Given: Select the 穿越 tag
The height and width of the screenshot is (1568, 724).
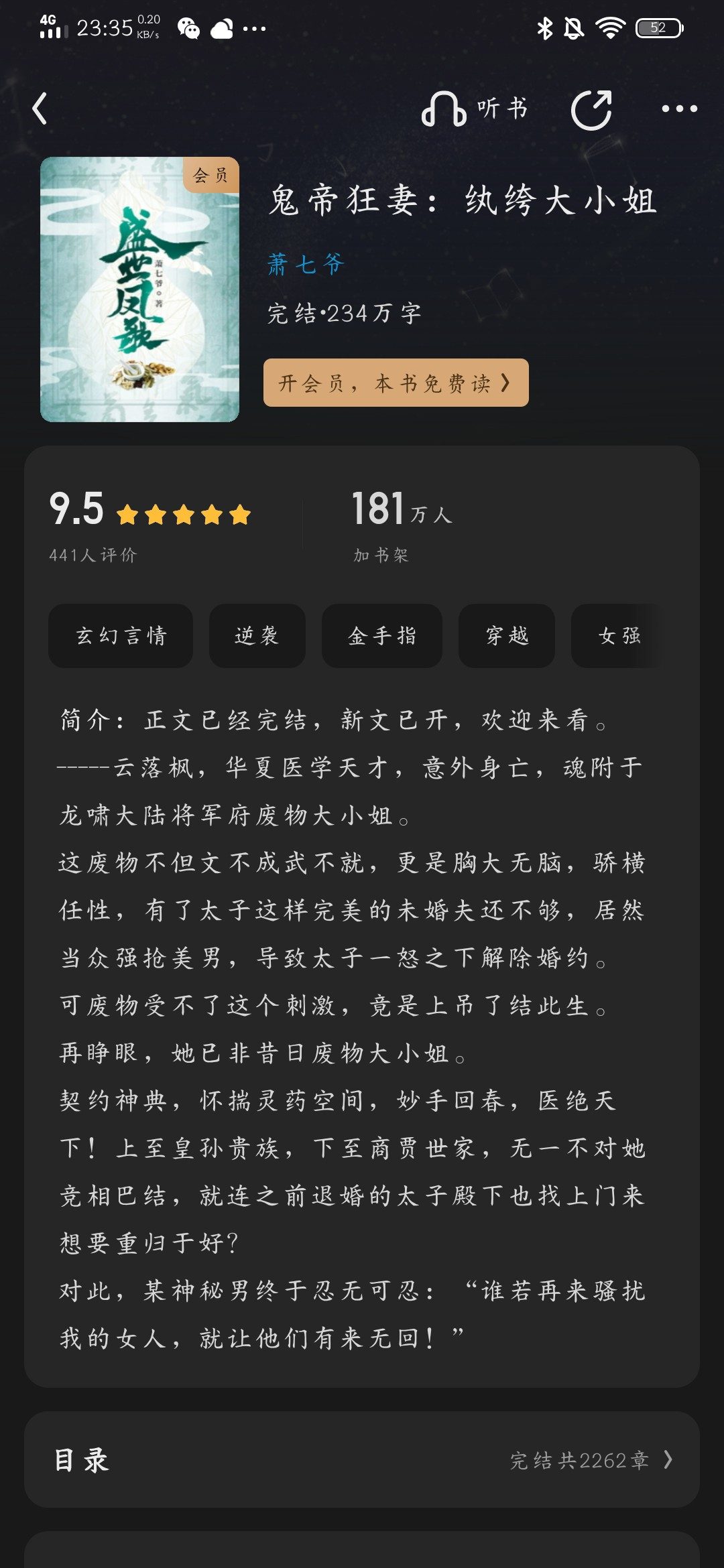Looking at the screenshot, I should 507,636.
